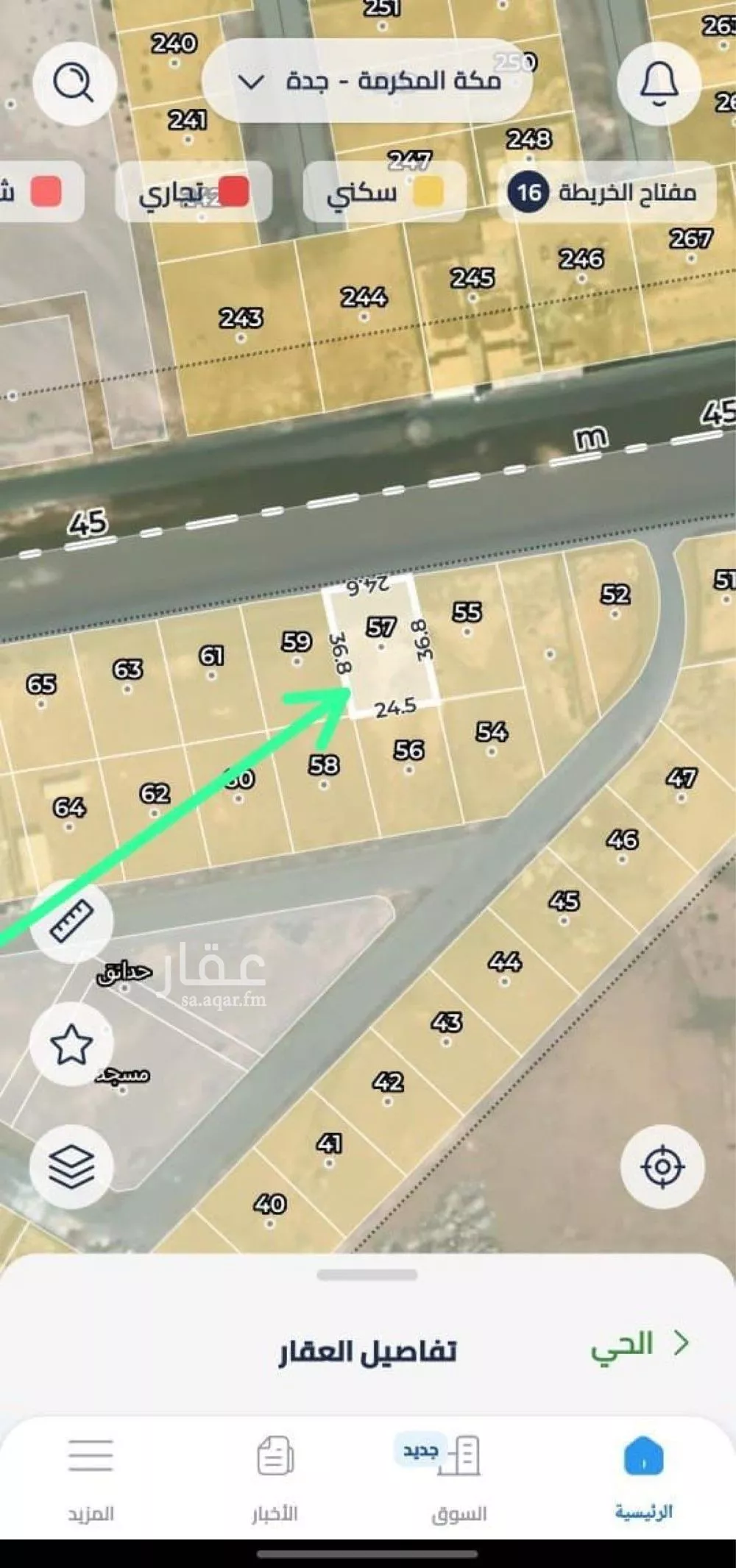Open the map search icon

pyautogui.click(x=74, y=82)
